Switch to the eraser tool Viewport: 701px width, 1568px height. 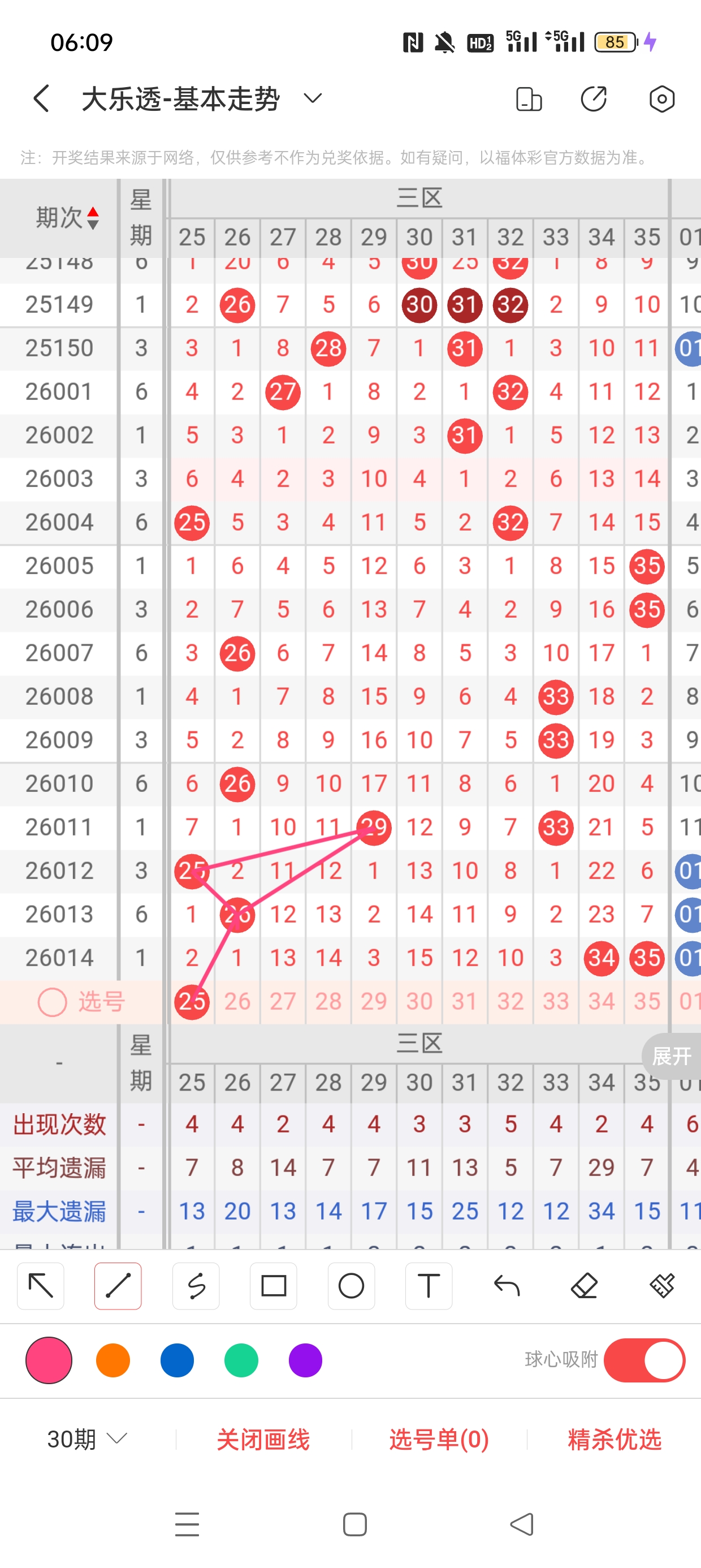(584, 1286)
